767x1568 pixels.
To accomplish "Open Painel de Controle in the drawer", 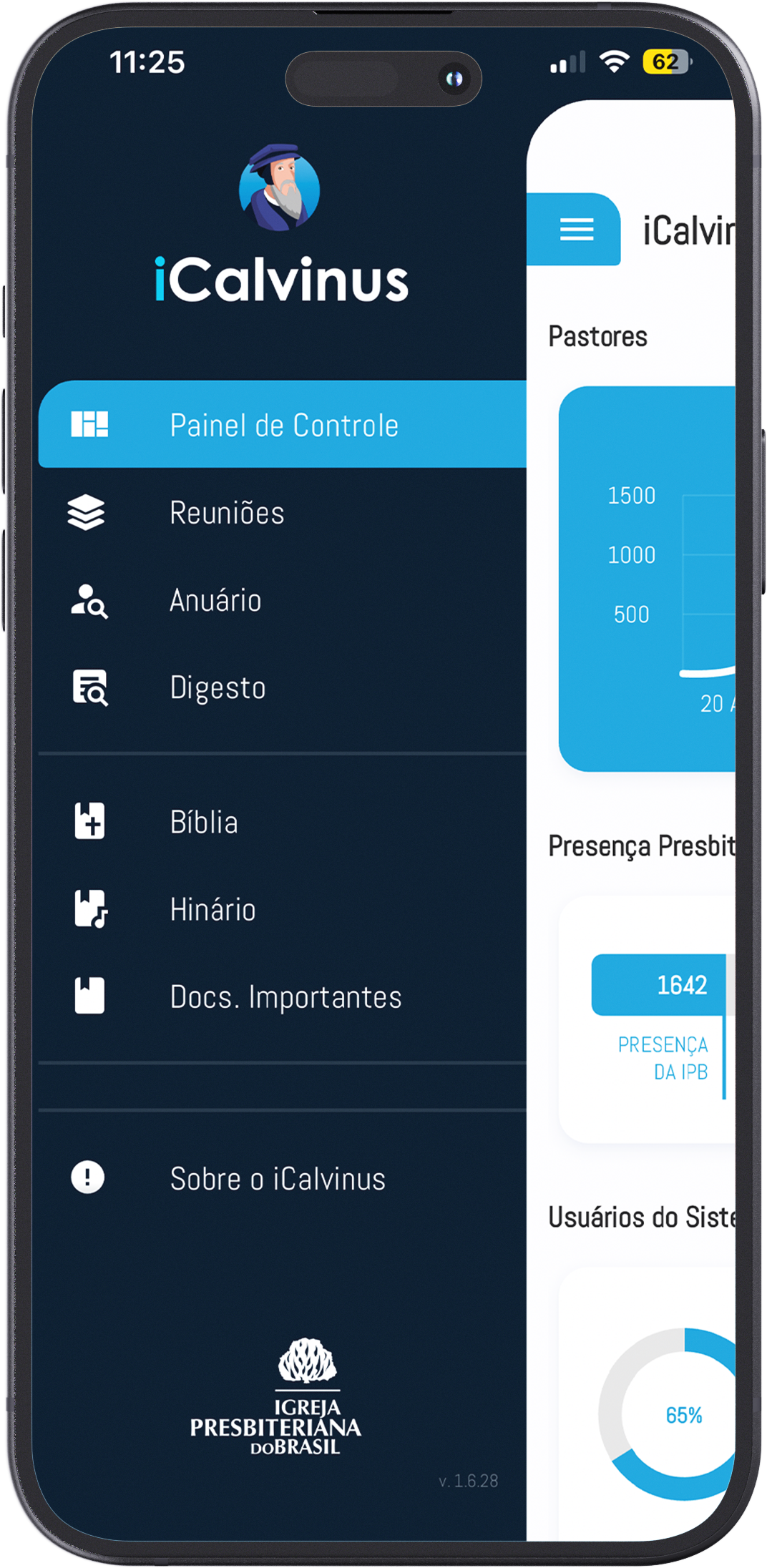I will click(283, 425).
